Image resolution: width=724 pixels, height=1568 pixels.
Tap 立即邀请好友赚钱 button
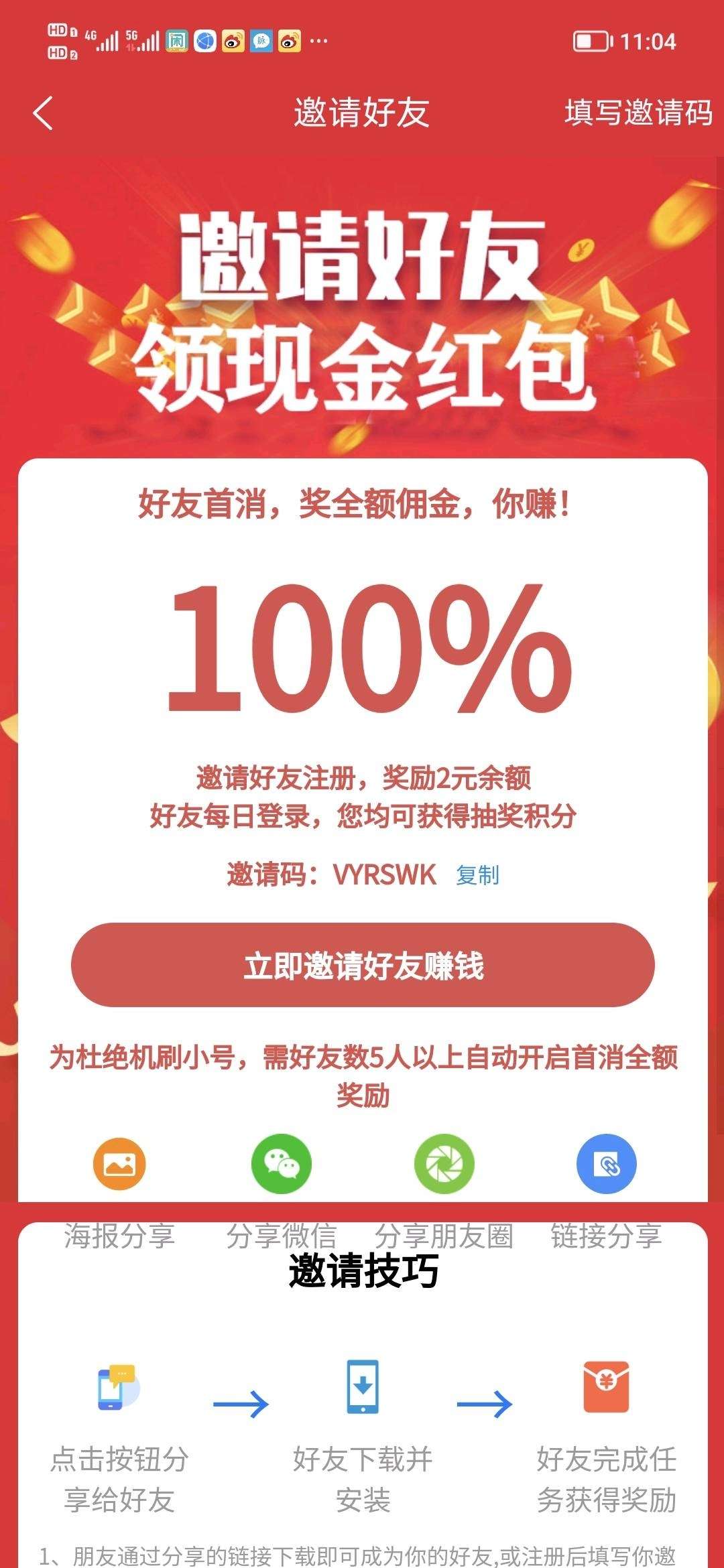(x=362, y=965)
